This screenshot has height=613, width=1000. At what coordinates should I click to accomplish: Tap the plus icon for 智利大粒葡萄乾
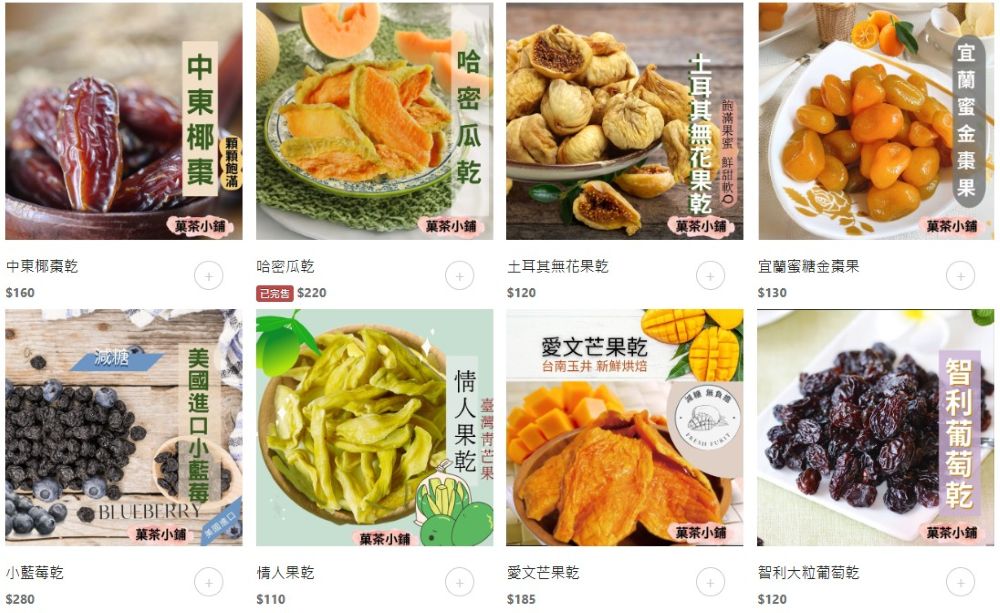960,582
